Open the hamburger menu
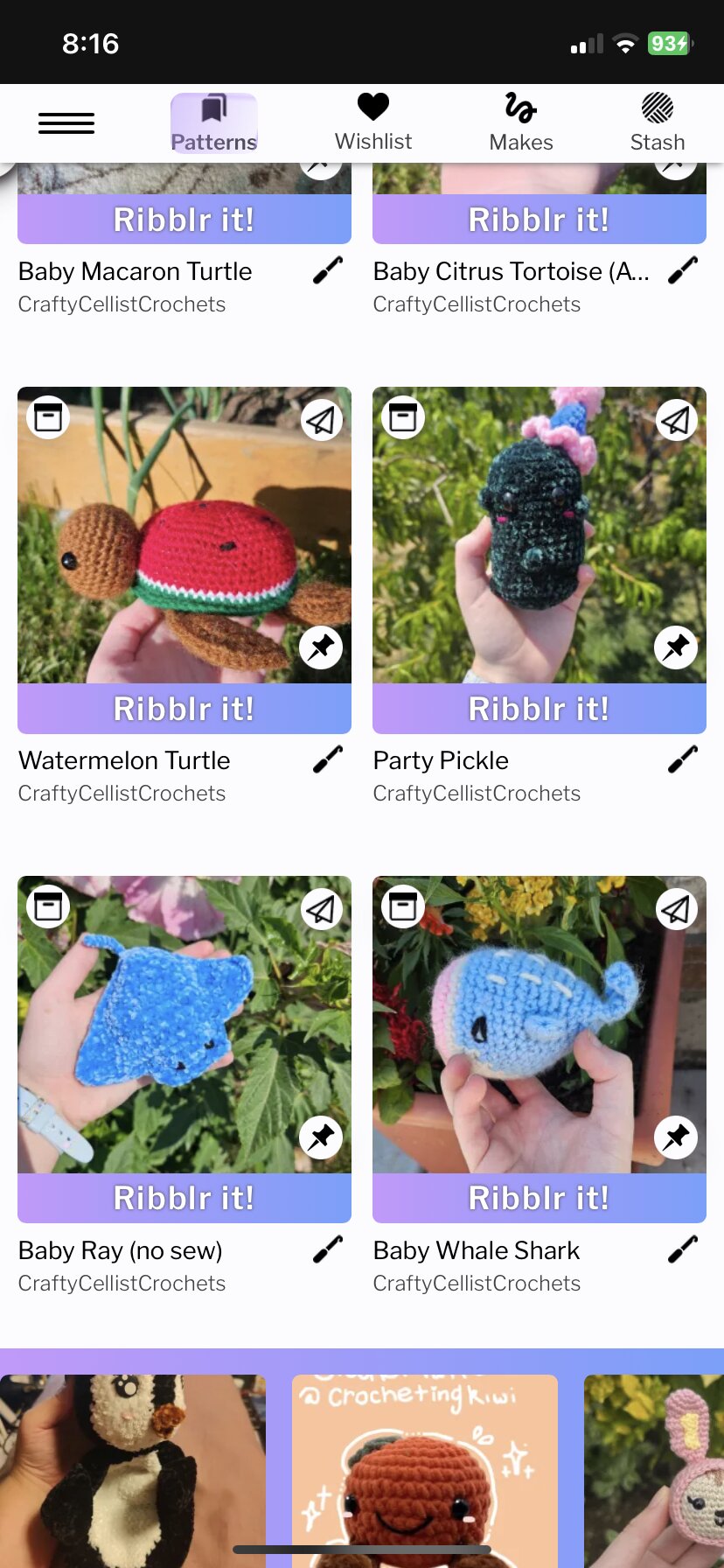The height and width of the screenshot is (1568, 724). tap(66, 123)
